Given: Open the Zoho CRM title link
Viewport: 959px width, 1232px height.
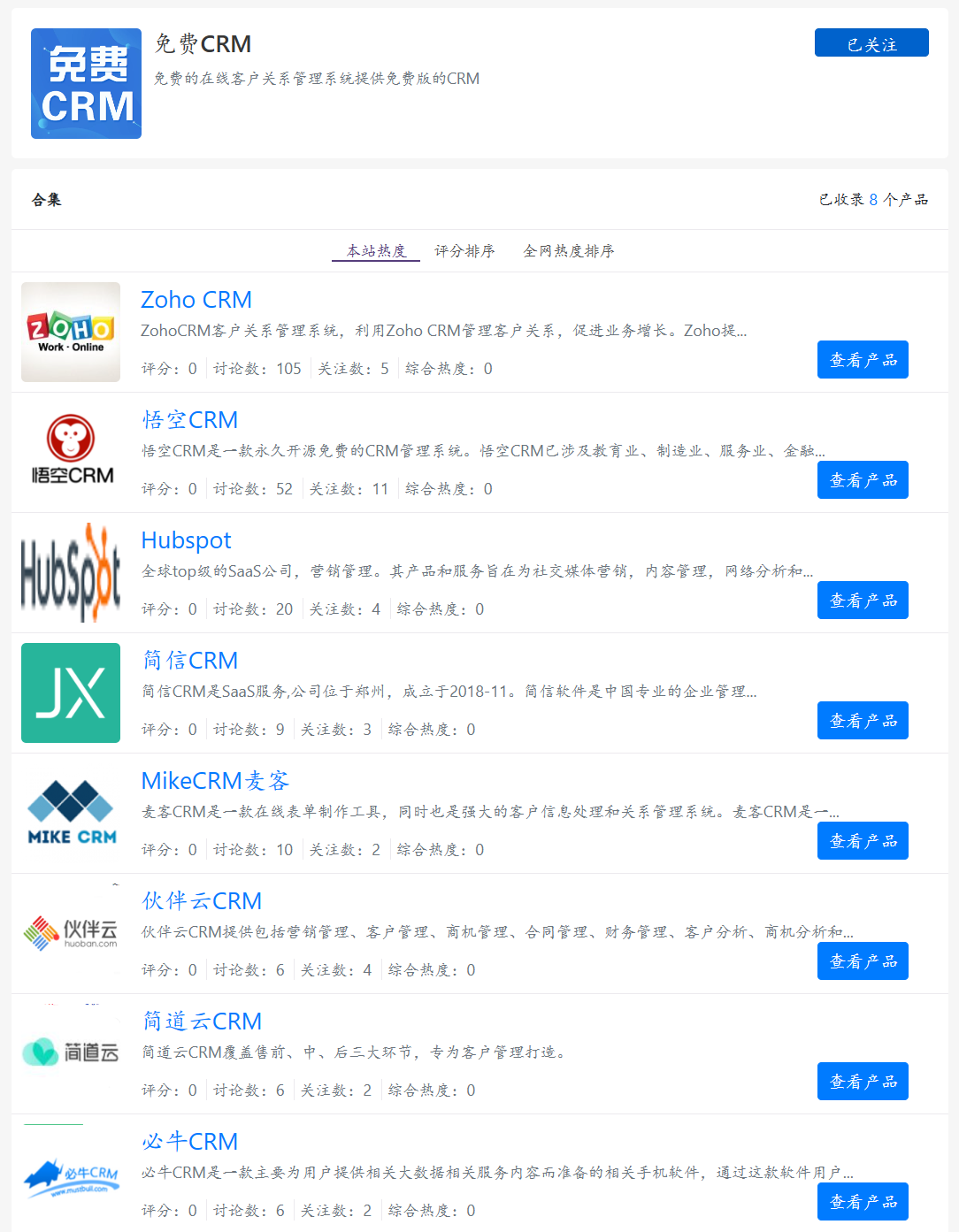Looking at the screenshot, I should 196,300.
